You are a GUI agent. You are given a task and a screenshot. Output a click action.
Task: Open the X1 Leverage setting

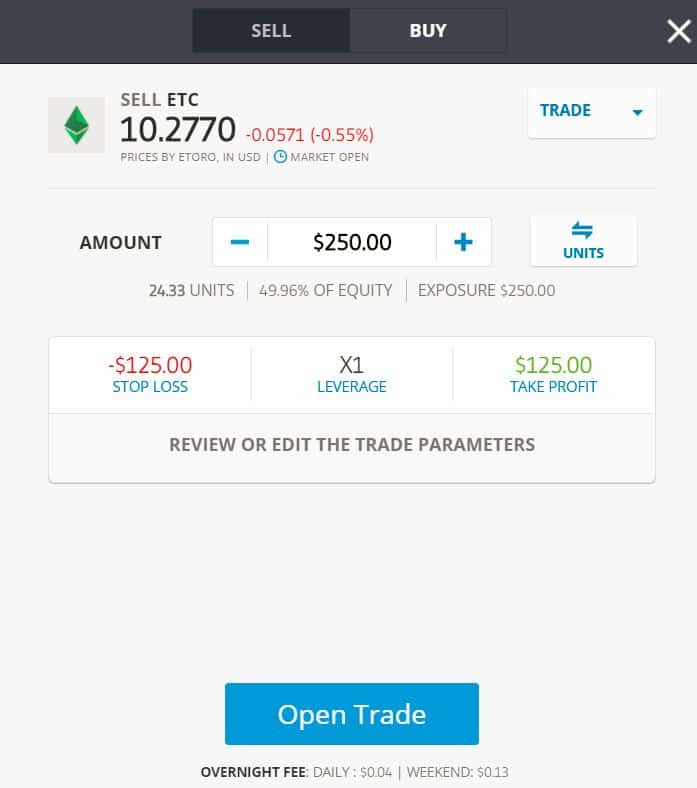pyautogui.click(x=352, y=375)
